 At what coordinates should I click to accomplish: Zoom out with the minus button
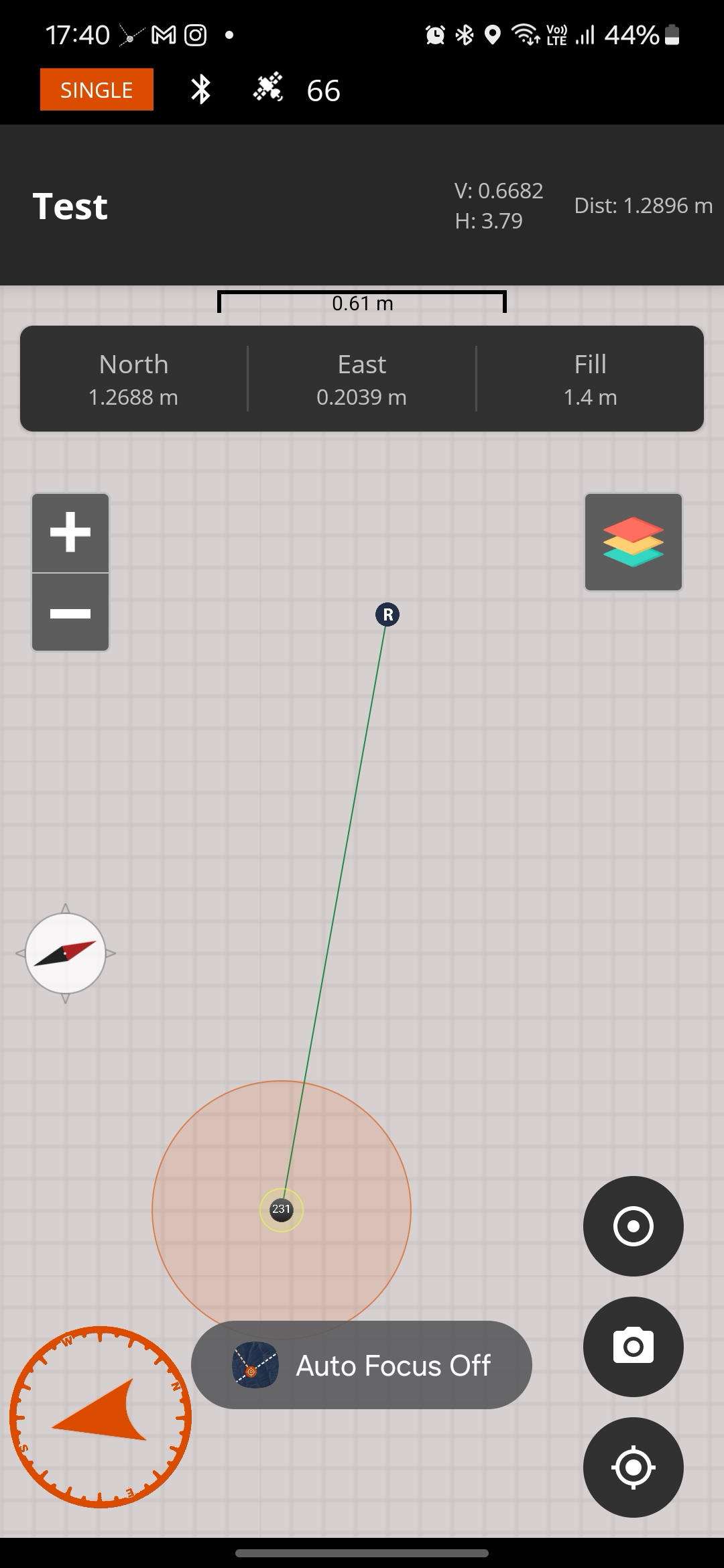tap(70, 612)
